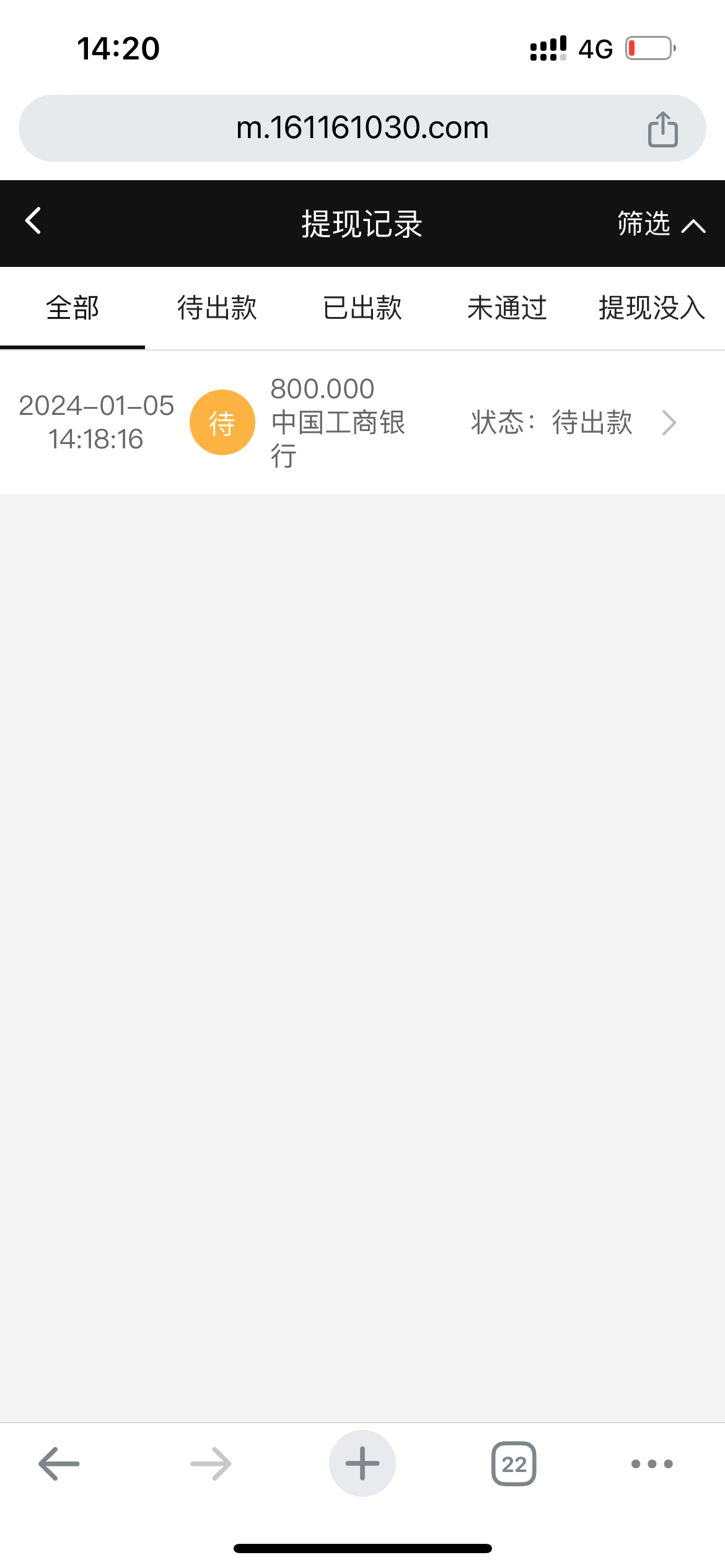Tap the browser address bar m.161161030.com
The width and height of the screenshot is (725, 1568).
(x=362, y=128)
